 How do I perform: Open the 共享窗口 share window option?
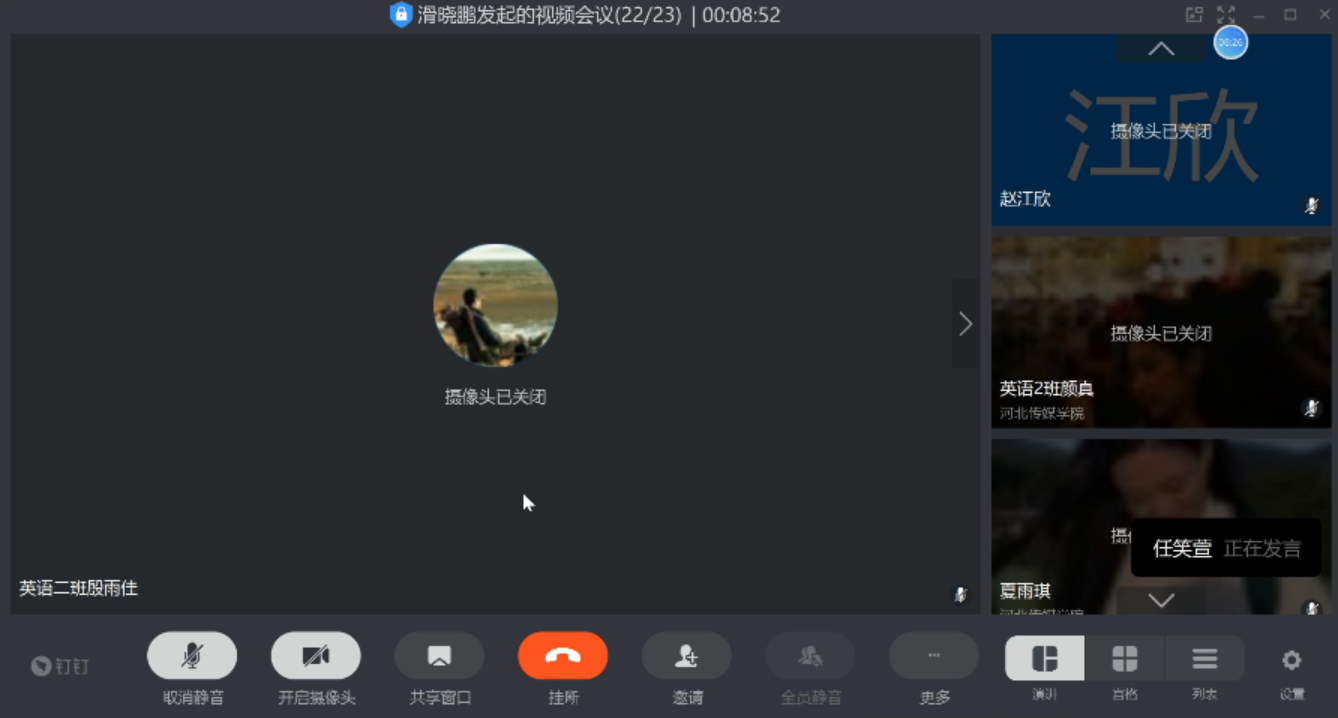tap(439, 656)
